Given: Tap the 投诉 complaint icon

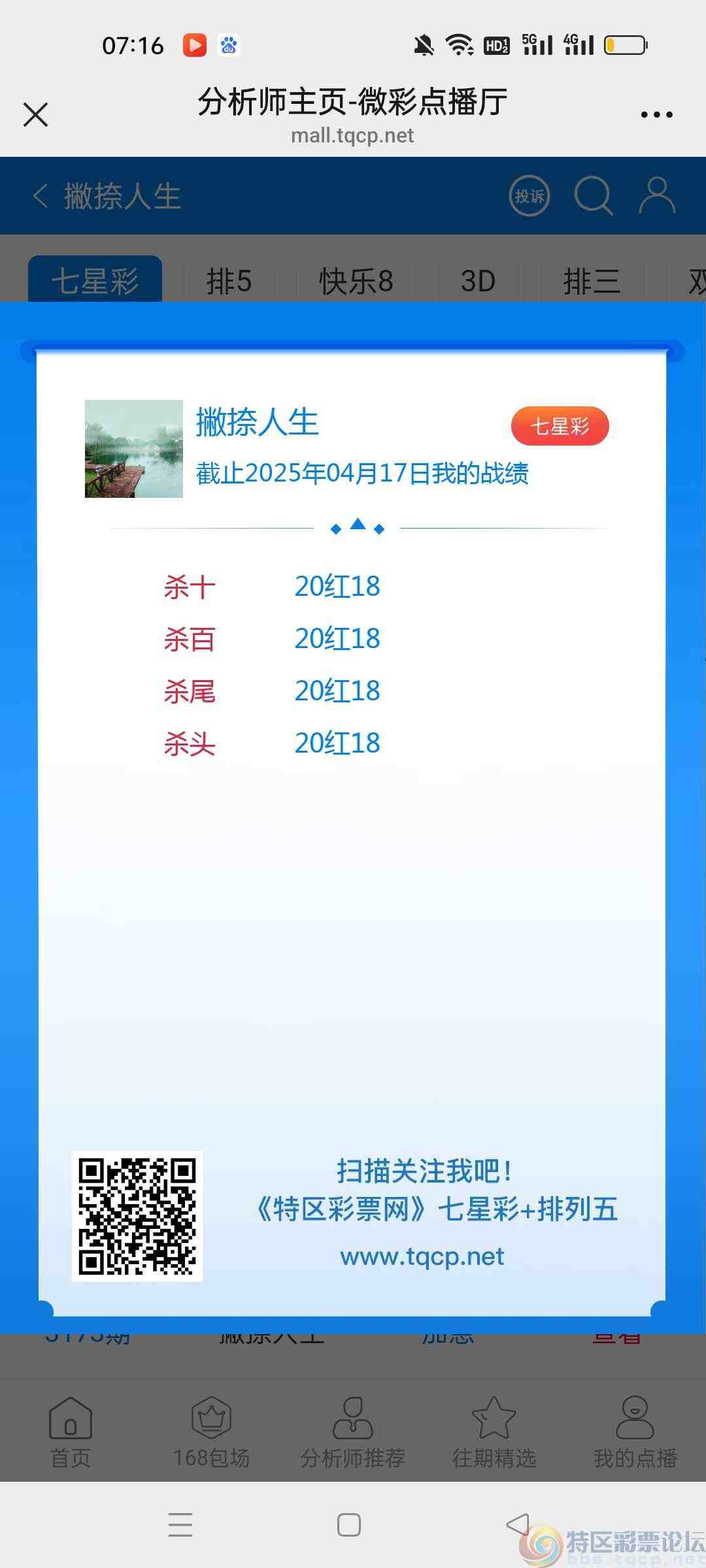Looking at the screenshot, I should pos(528,196).
